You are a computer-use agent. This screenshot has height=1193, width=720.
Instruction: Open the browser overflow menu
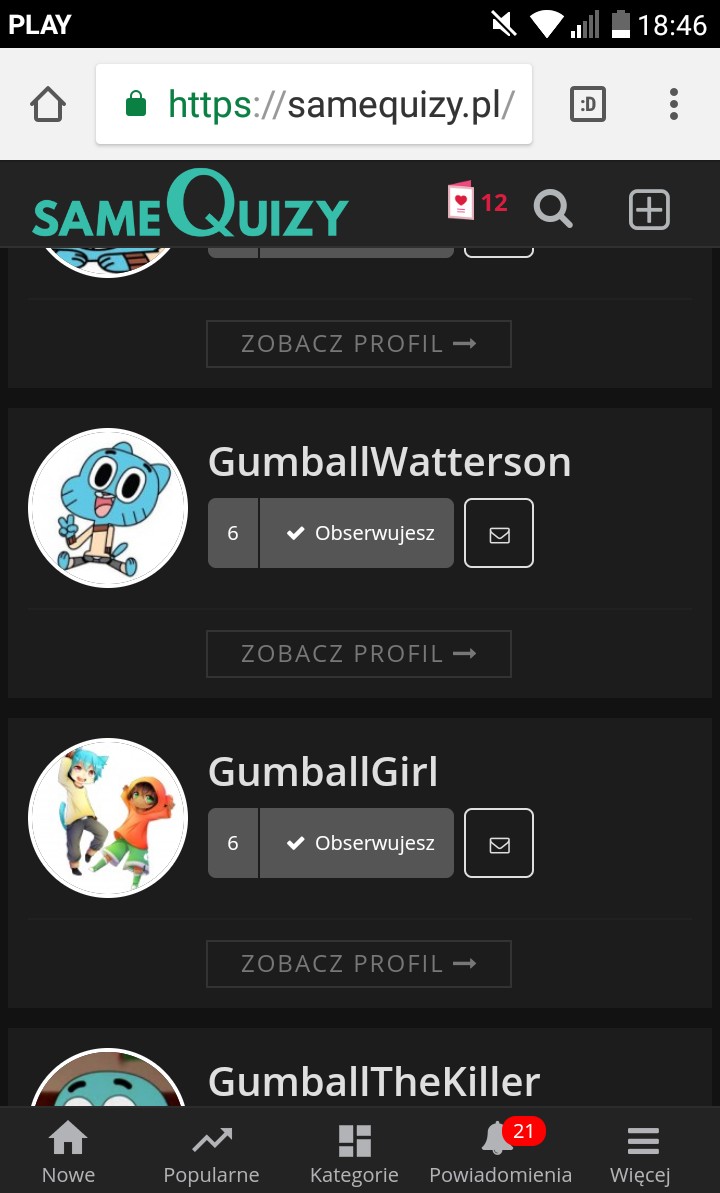point(674,104)
